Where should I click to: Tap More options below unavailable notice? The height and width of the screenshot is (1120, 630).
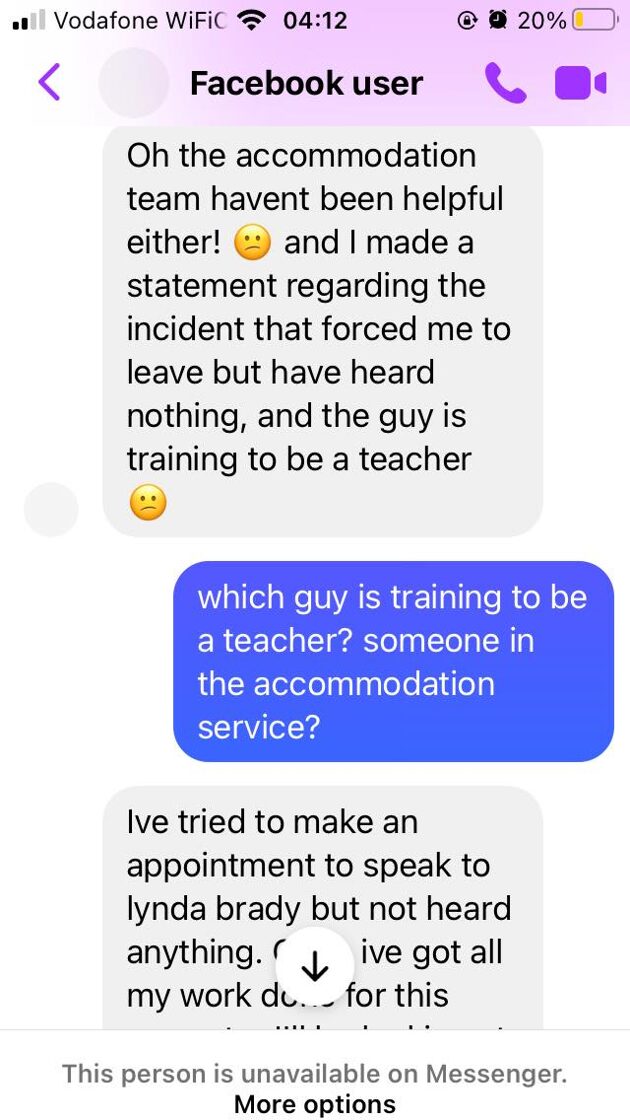click(315, 1104)
